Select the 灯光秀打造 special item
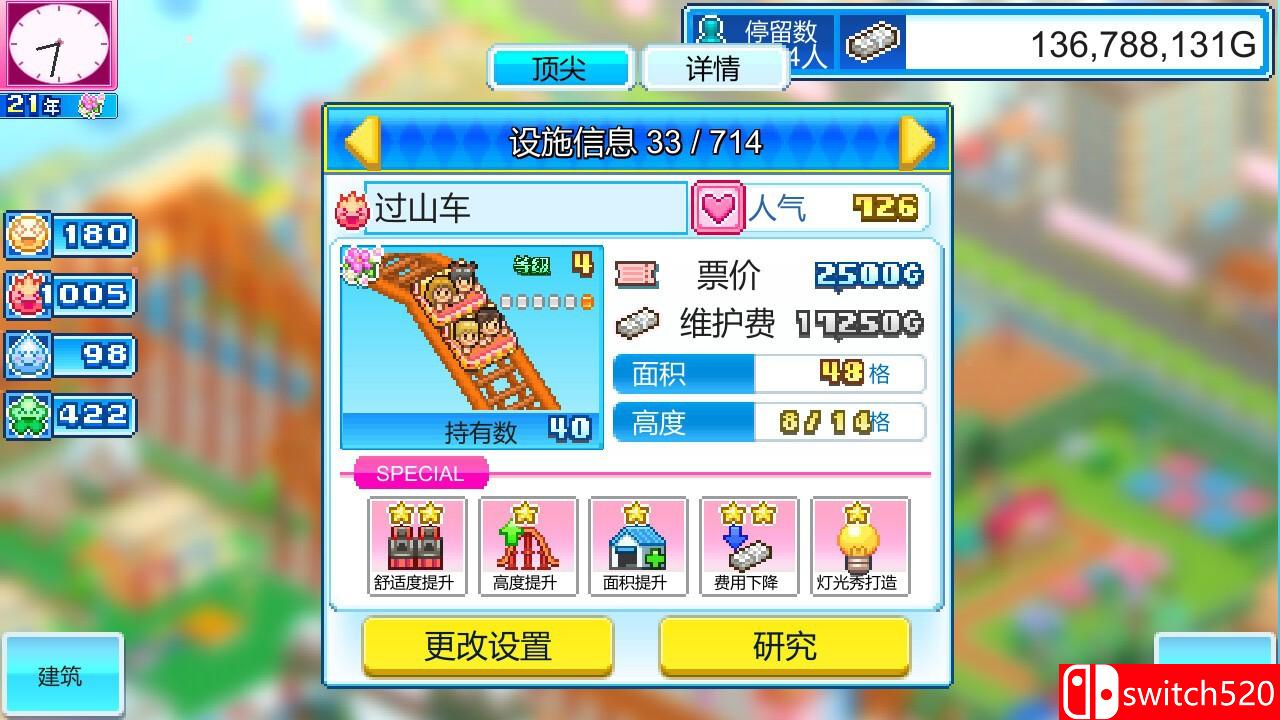Image resolution: width=1280 pixels, height=720 pixels. coord(858,546)
